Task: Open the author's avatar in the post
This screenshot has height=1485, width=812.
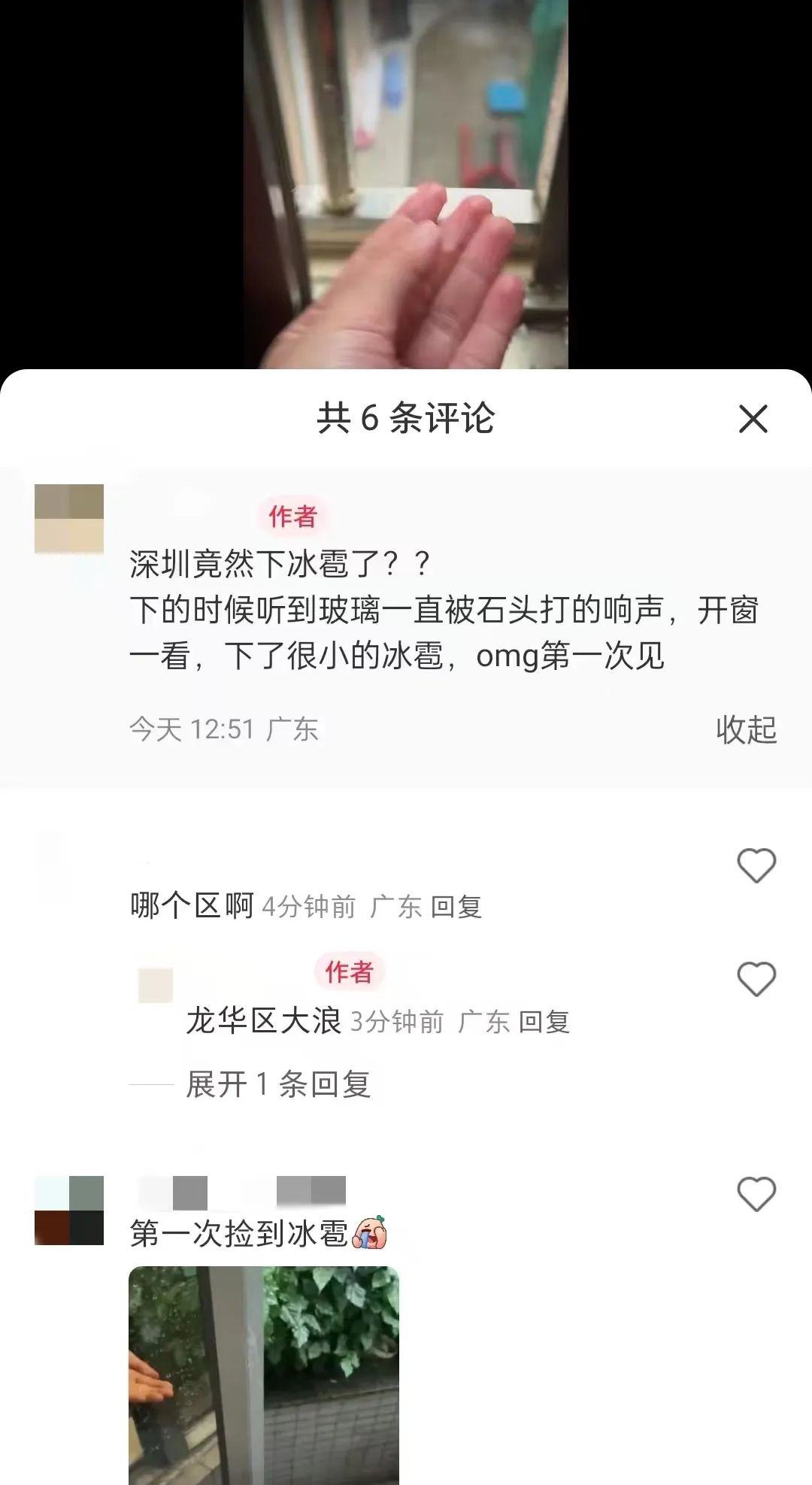Action: [69, 519]
